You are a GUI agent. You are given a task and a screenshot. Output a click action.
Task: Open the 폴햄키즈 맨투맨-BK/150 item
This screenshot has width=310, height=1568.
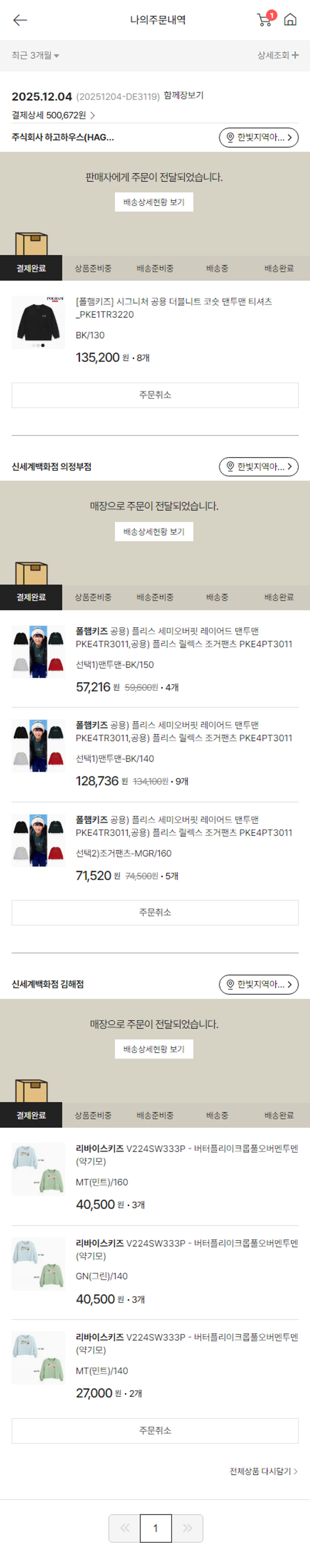coord(183,637)
